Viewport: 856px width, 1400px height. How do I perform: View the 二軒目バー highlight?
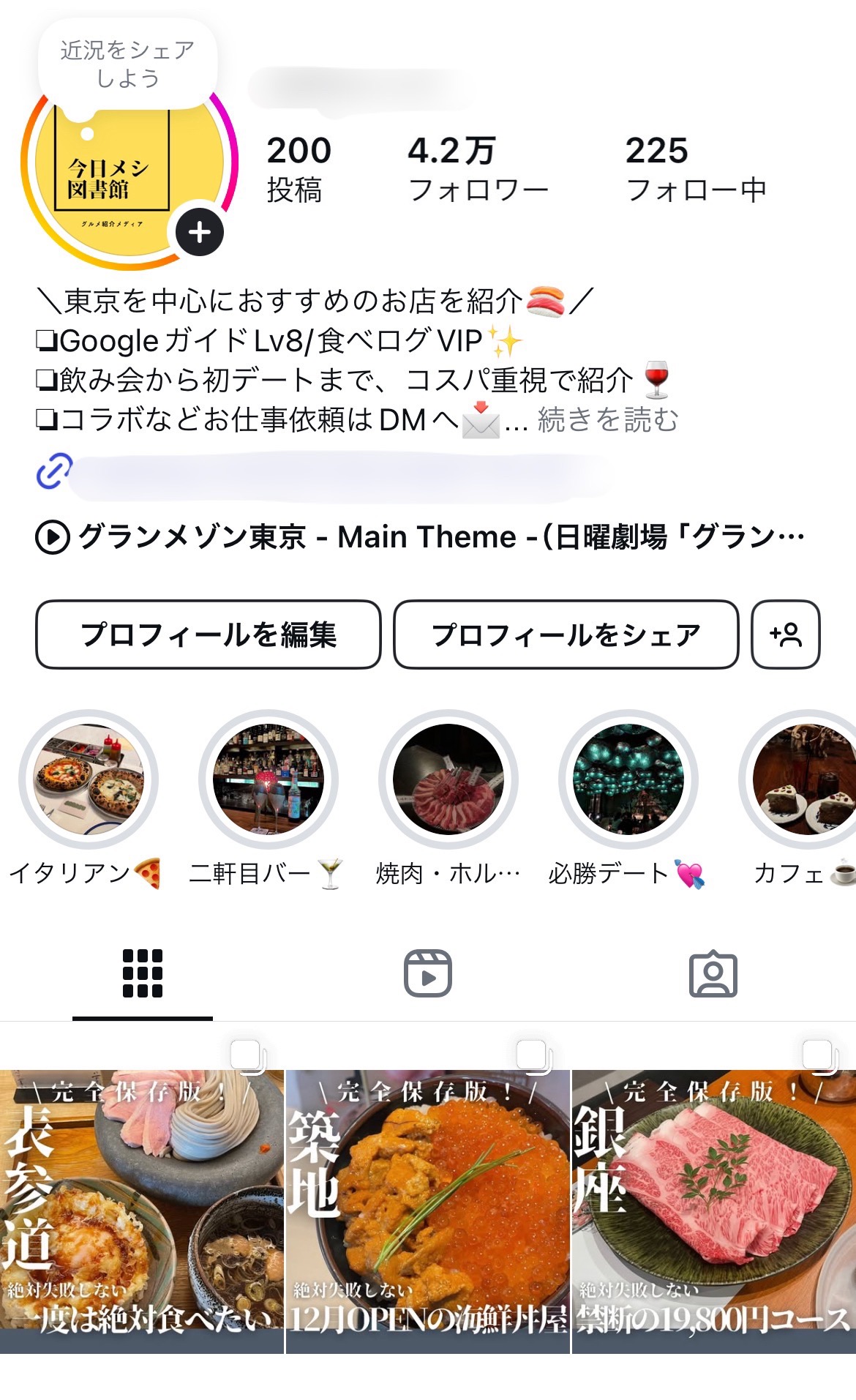(x=269, y=779)
